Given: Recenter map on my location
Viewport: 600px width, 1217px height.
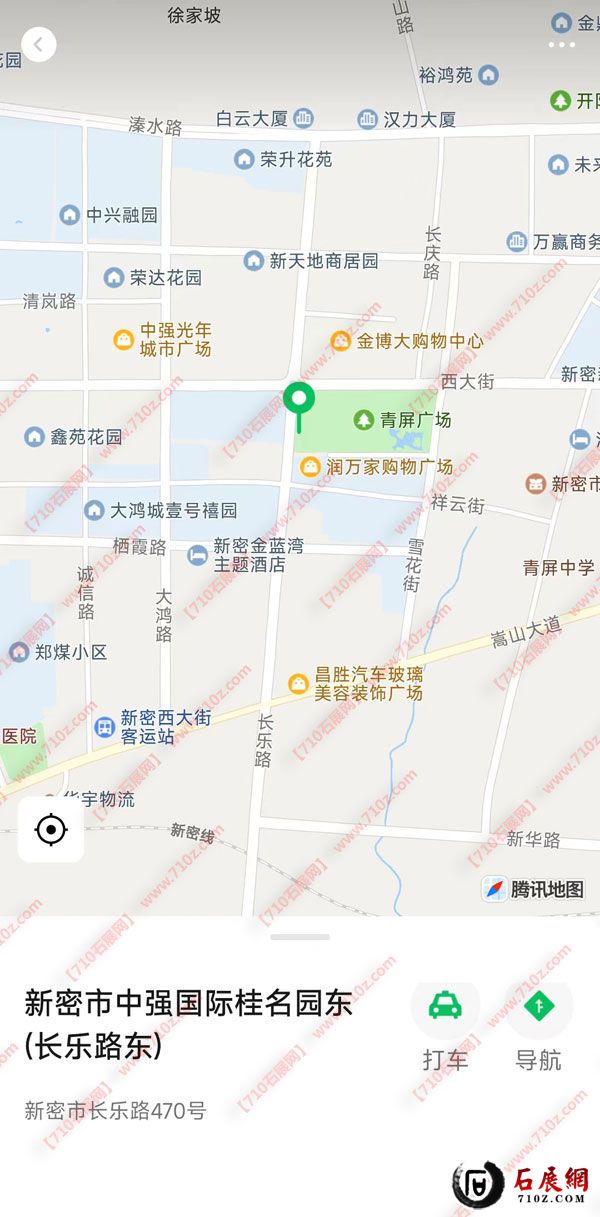Looking at the screenshot, I should (x=51, y=830).
